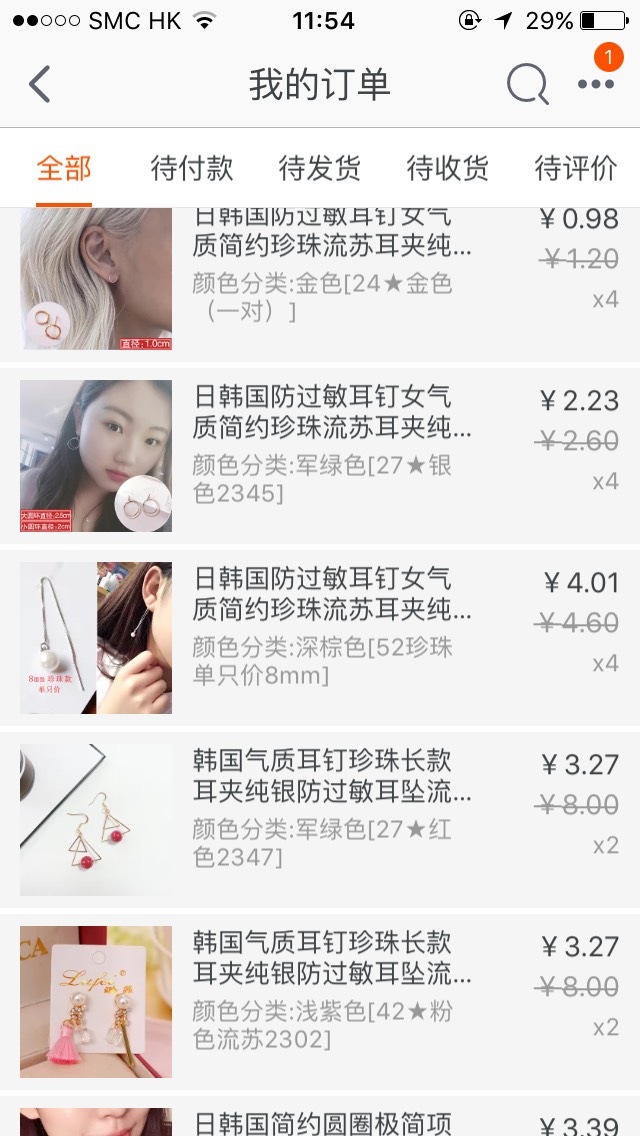640x1136 pixels.
Task: Open the ¥4.01 pearl 8mm earring item
Action: point(320,638)
